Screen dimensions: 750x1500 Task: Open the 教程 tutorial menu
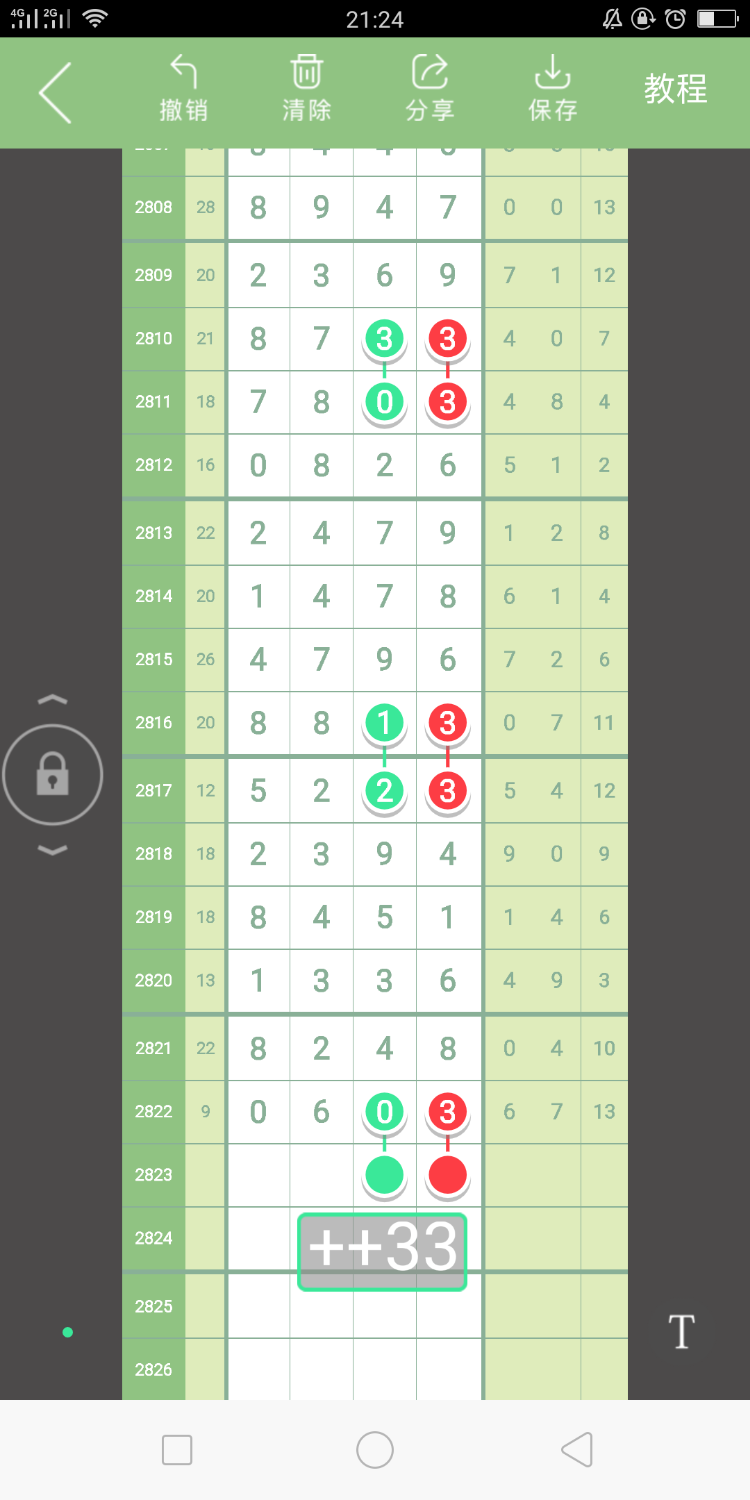[675, 90]
